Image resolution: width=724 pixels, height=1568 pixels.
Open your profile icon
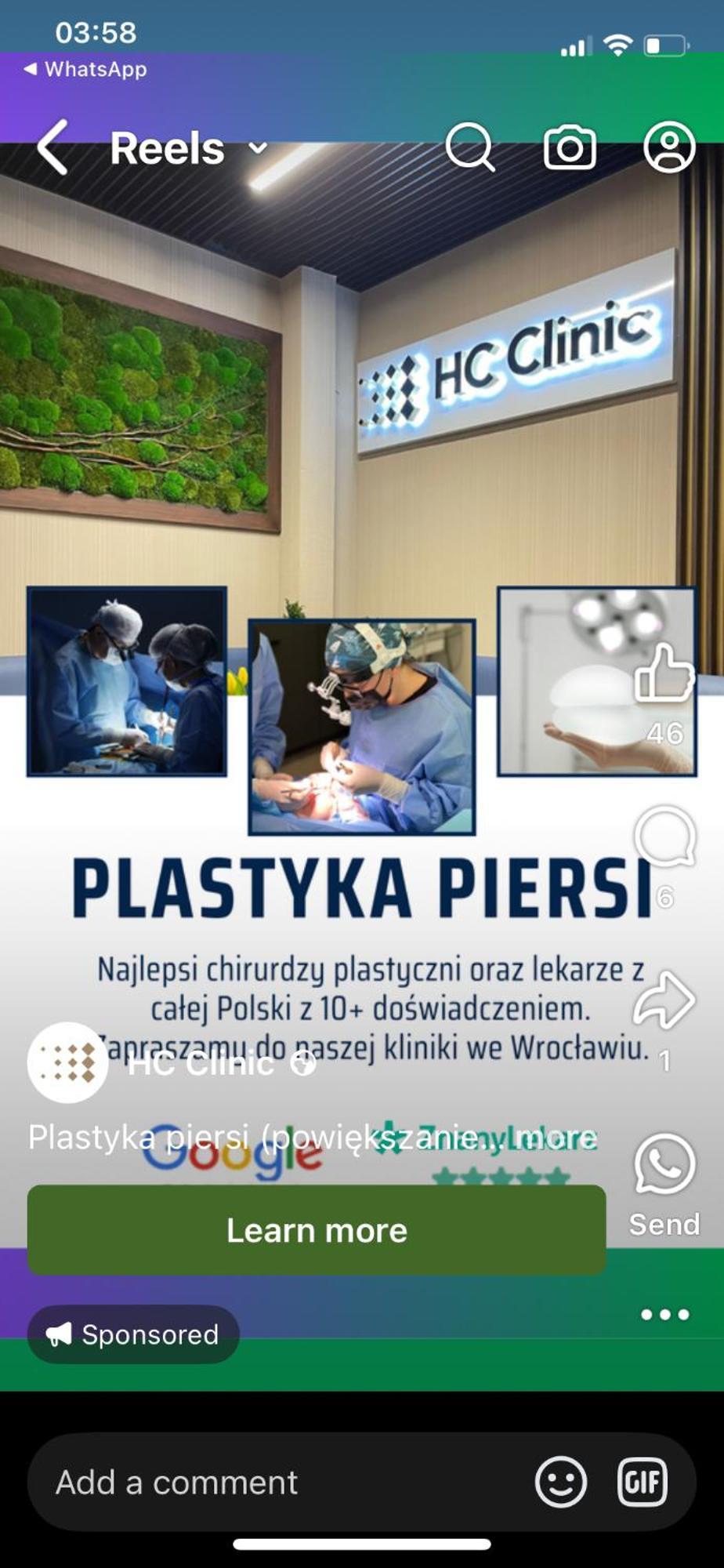tap(669, 147)
